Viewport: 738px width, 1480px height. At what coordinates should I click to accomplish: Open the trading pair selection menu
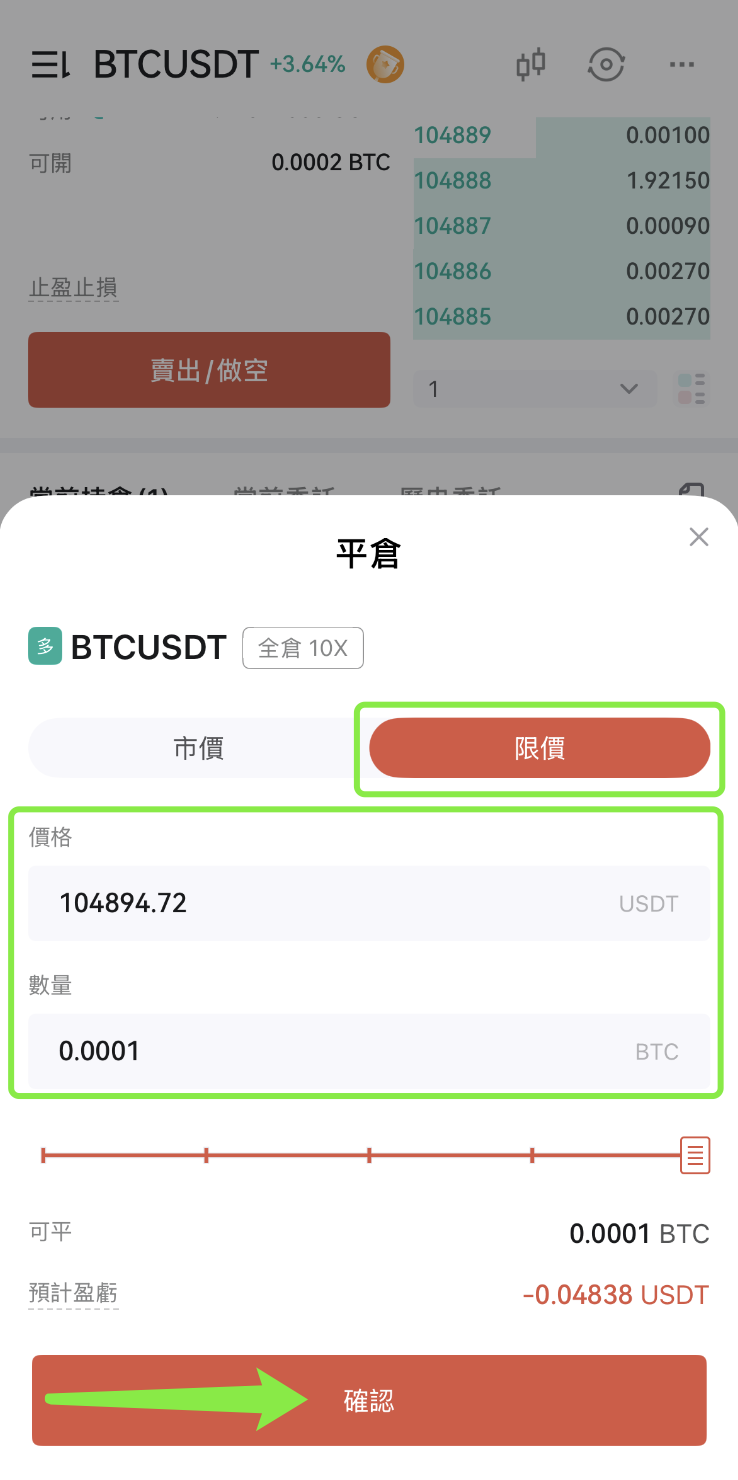(47, 64)
